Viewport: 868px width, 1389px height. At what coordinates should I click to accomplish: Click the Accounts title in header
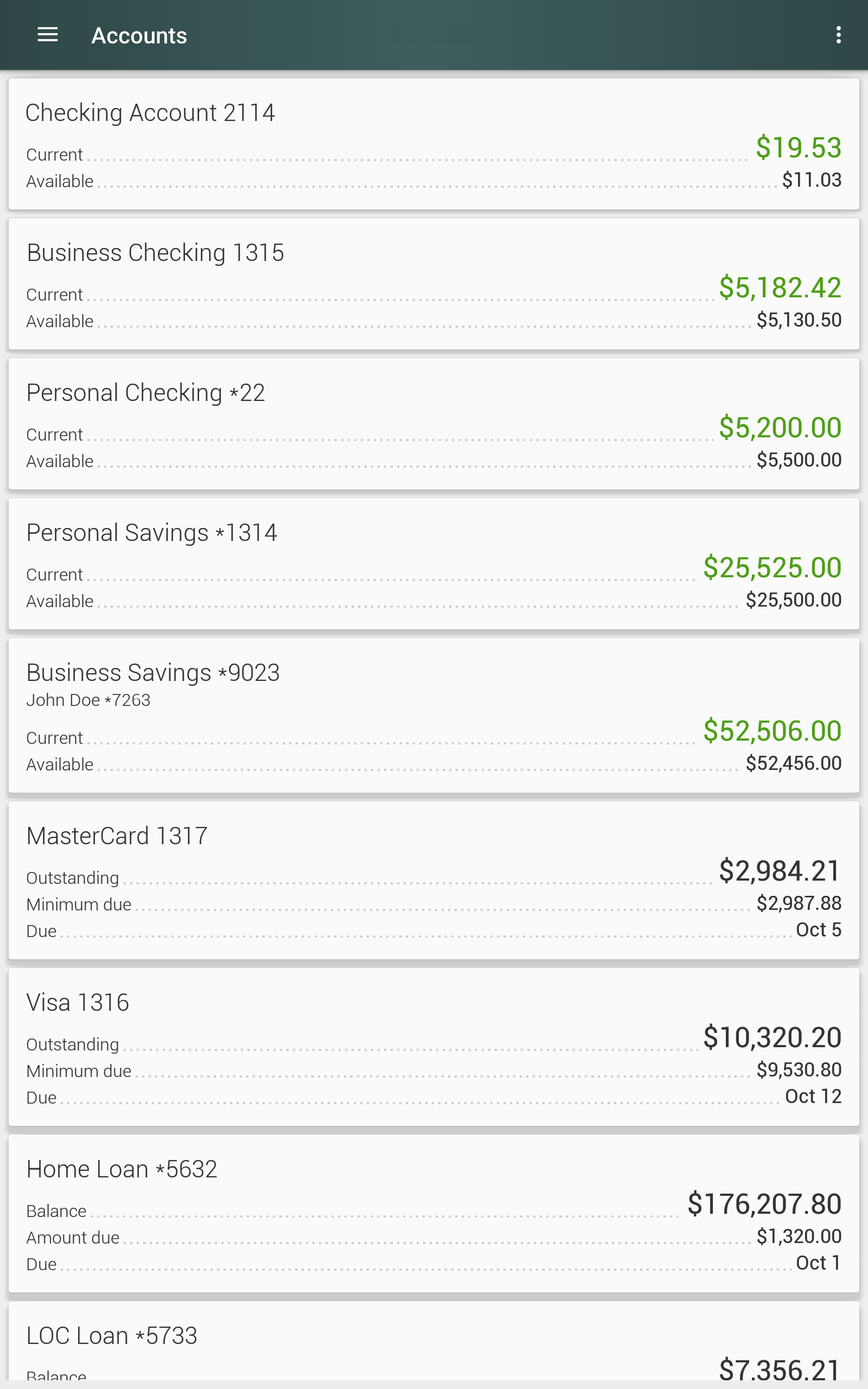139,34
